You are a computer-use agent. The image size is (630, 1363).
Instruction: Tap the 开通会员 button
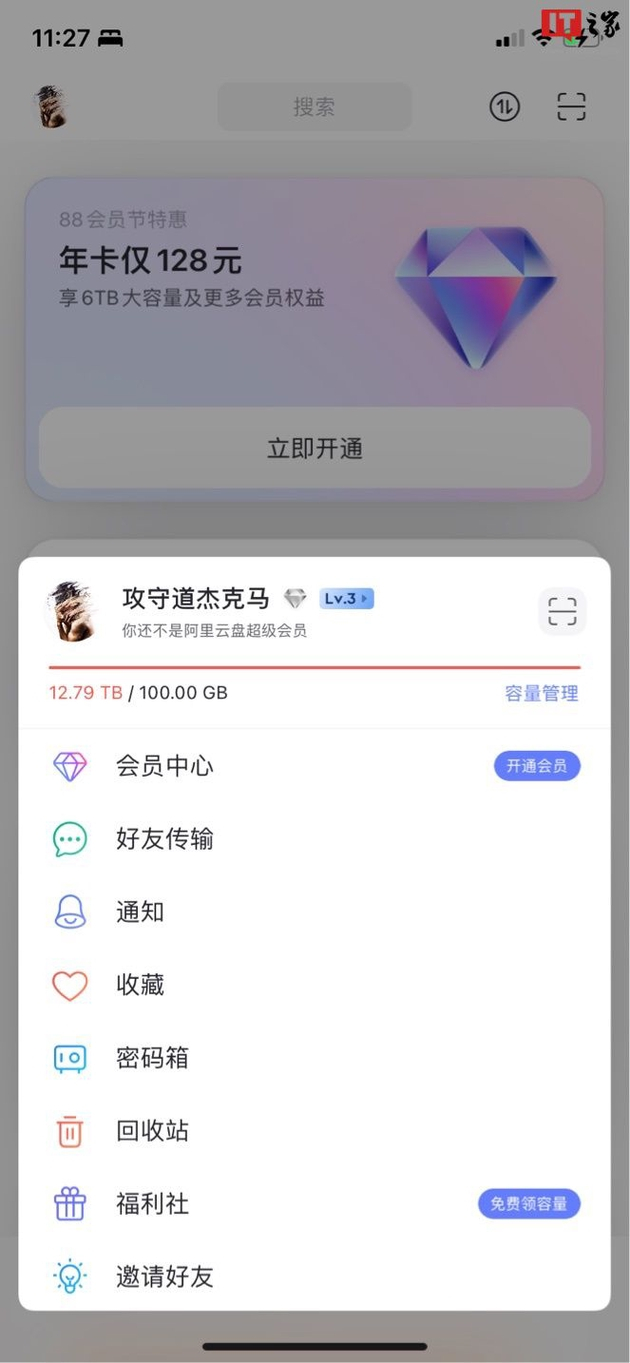[x=537, y=767]
